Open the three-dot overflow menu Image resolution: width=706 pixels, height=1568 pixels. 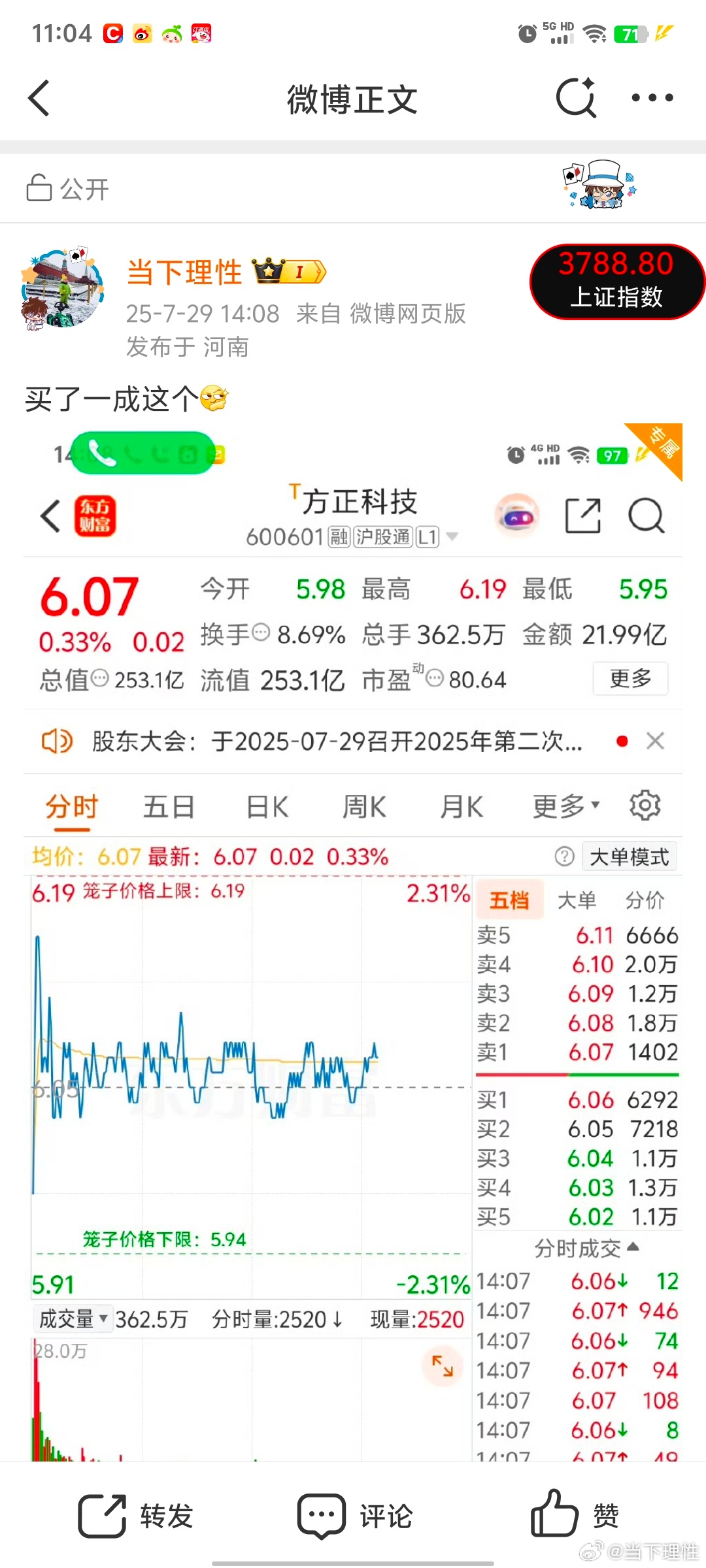(652, 98)
